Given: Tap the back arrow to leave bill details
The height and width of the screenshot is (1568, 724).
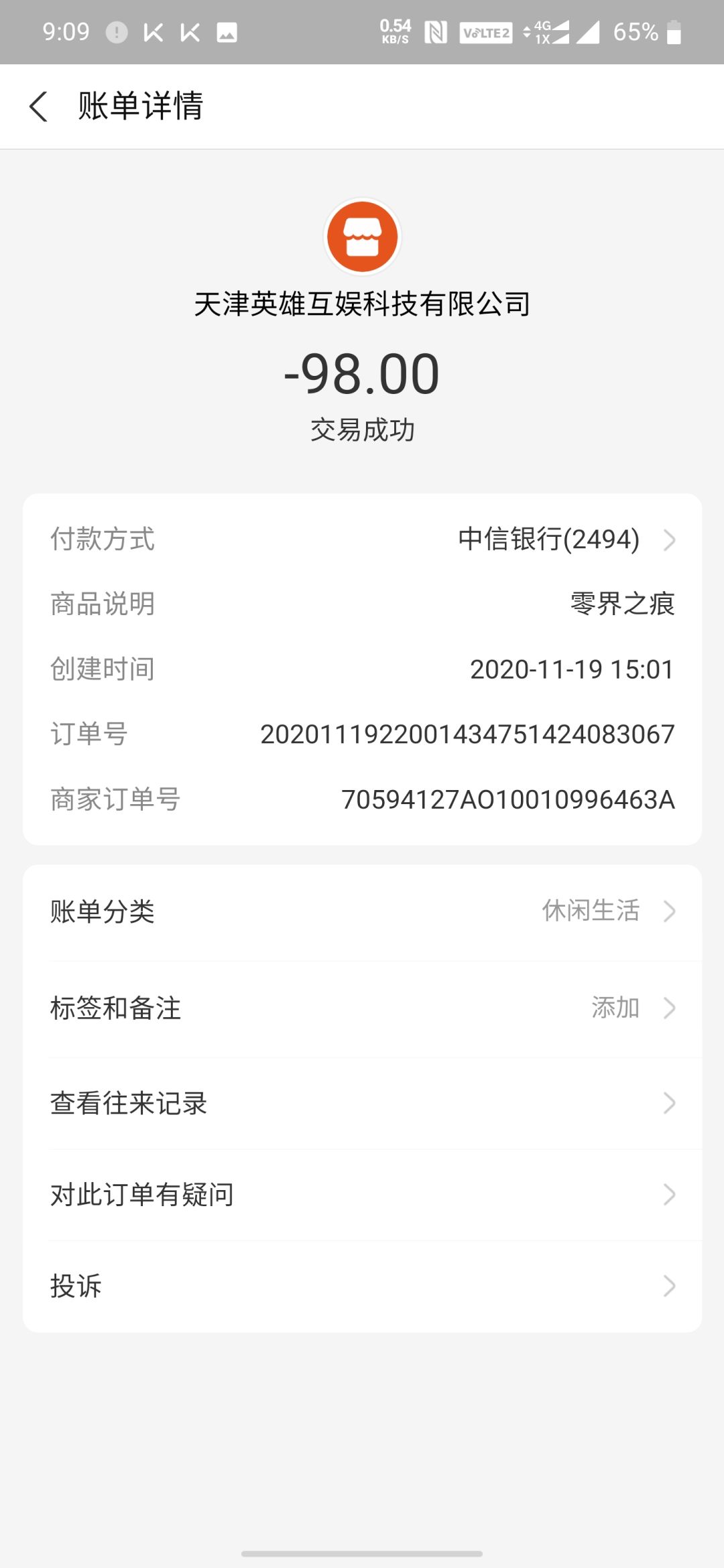Looking at the screenshot, I should pos(38,106).
